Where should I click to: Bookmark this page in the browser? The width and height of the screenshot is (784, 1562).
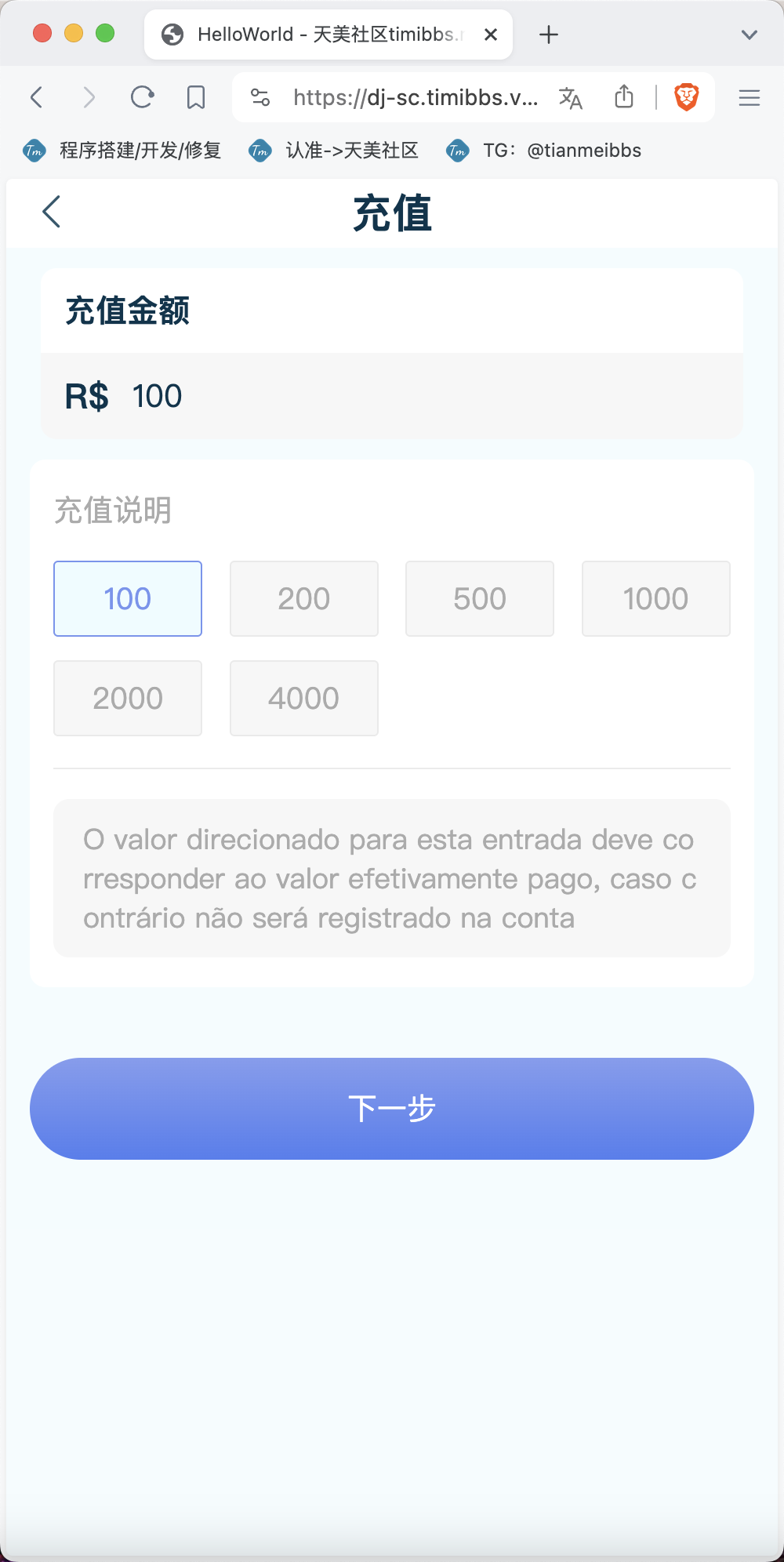click(196, 97)
